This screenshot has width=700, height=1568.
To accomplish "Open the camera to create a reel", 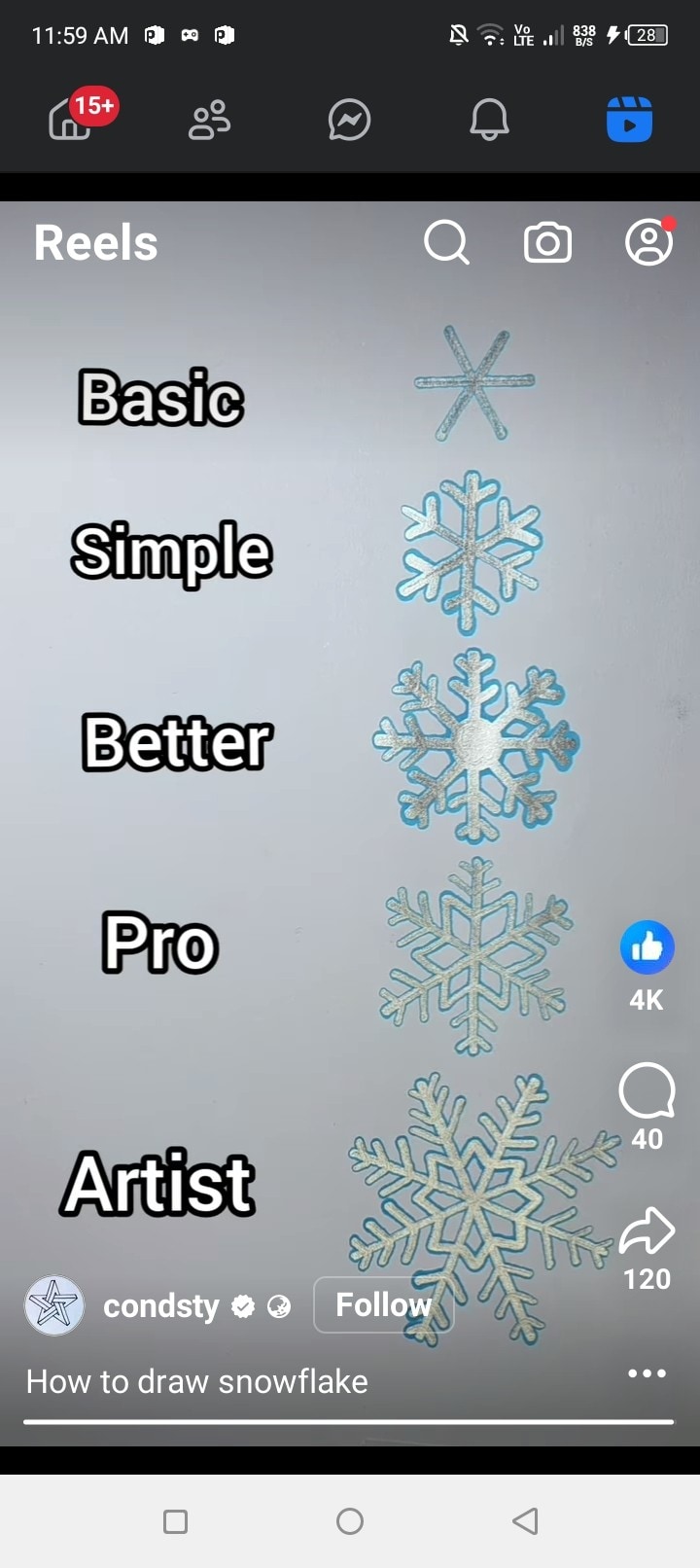I will (x=547, y=242).
